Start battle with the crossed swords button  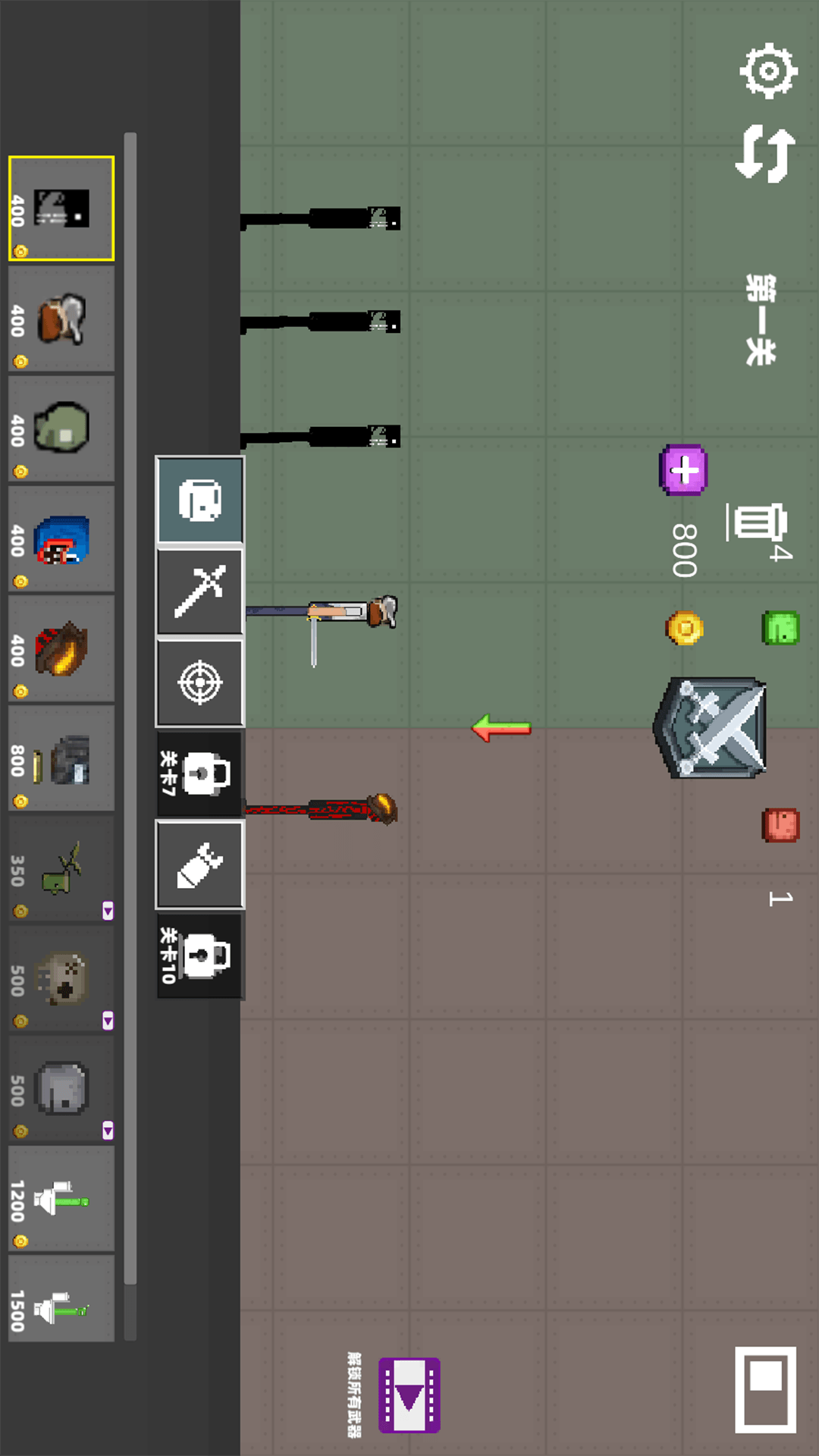712,728
